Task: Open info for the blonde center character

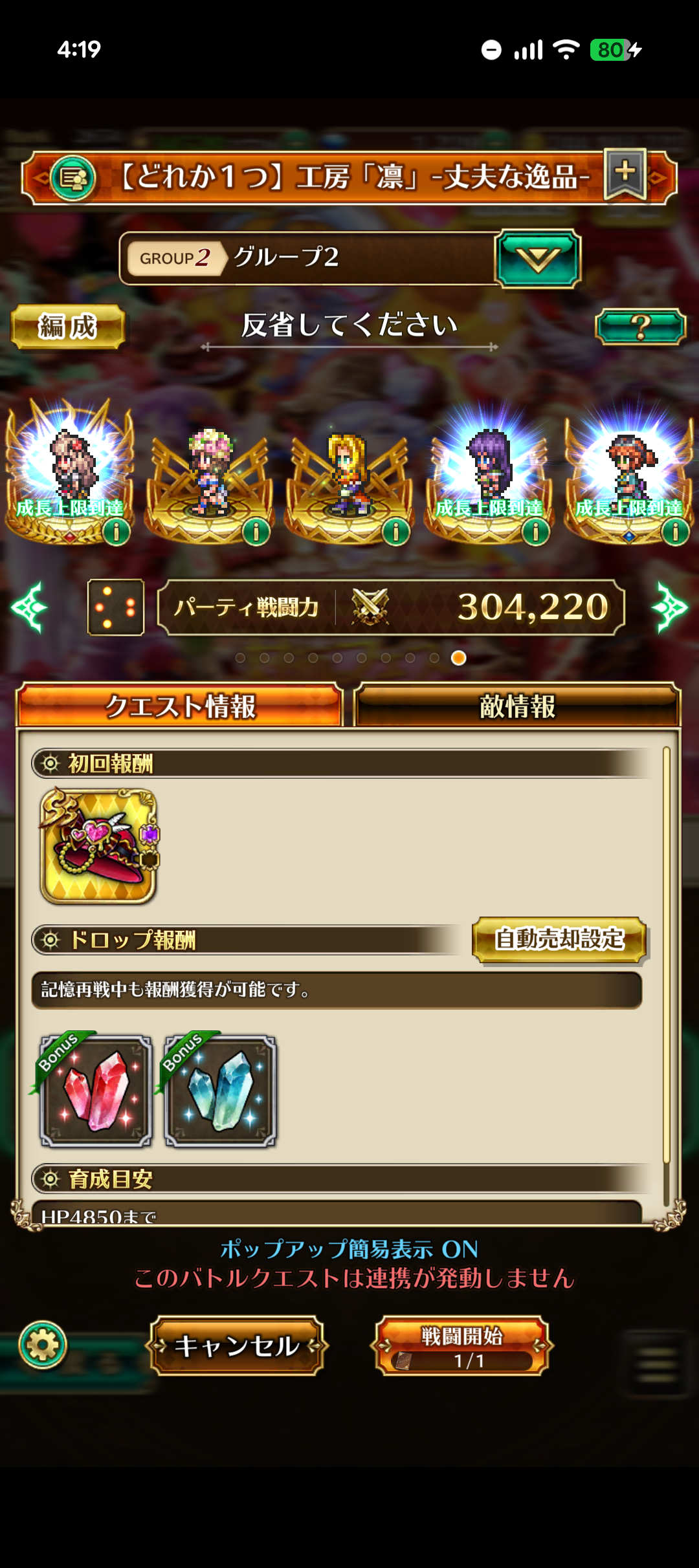Action: (x=396, y=532)
